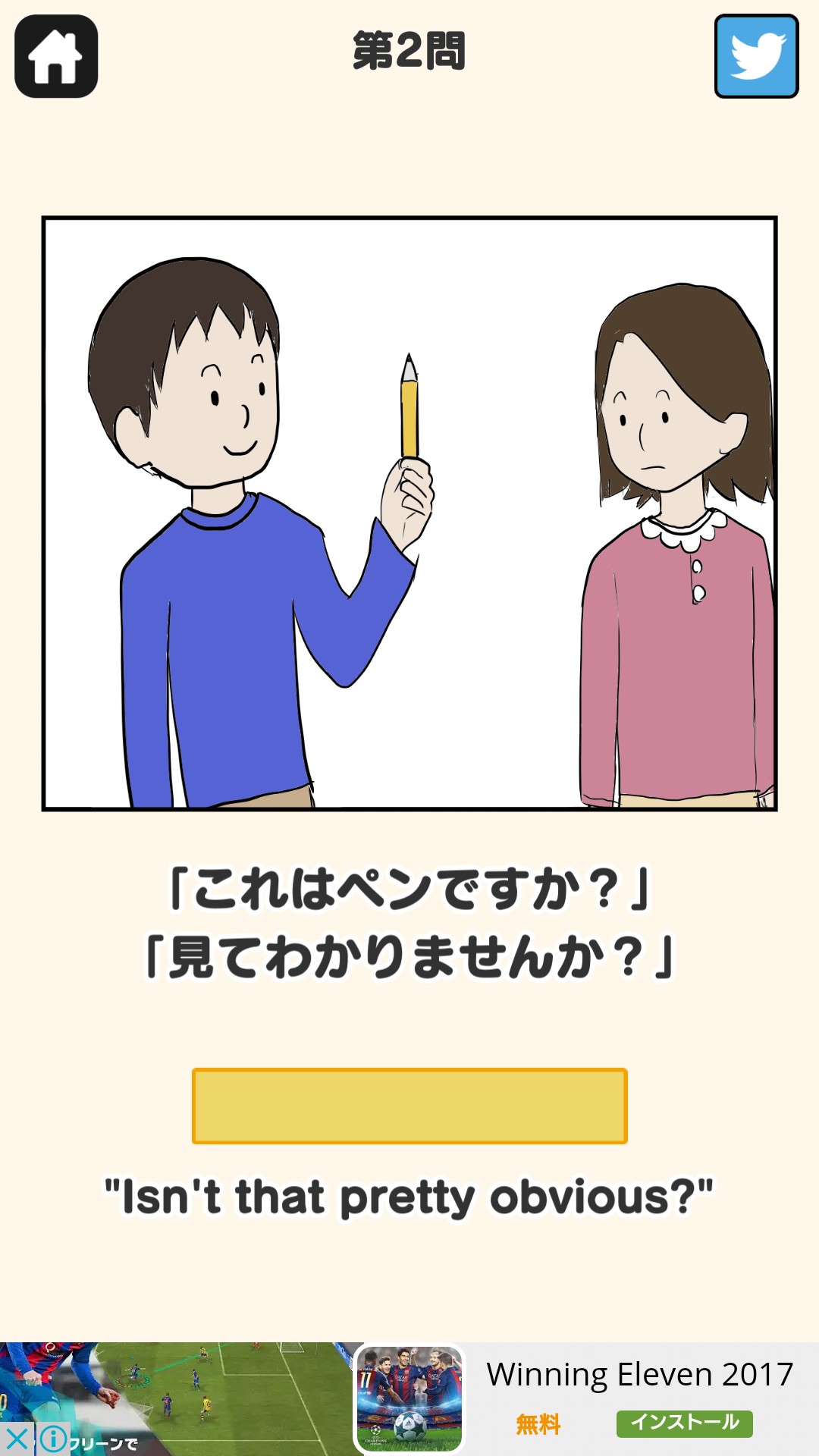Share this question on Twitter

click(756, 56)
